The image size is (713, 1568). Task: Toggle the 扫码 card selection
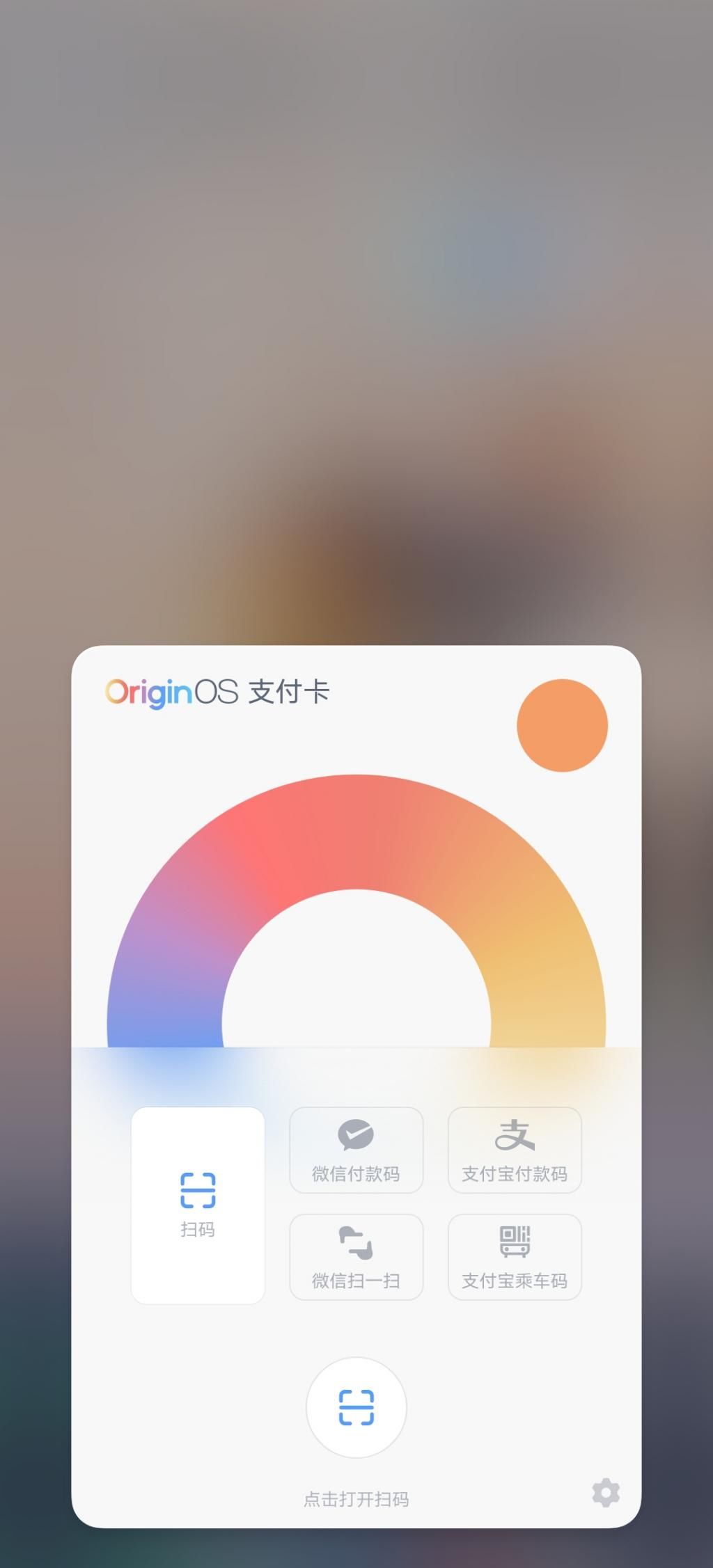click(197, 1204)
